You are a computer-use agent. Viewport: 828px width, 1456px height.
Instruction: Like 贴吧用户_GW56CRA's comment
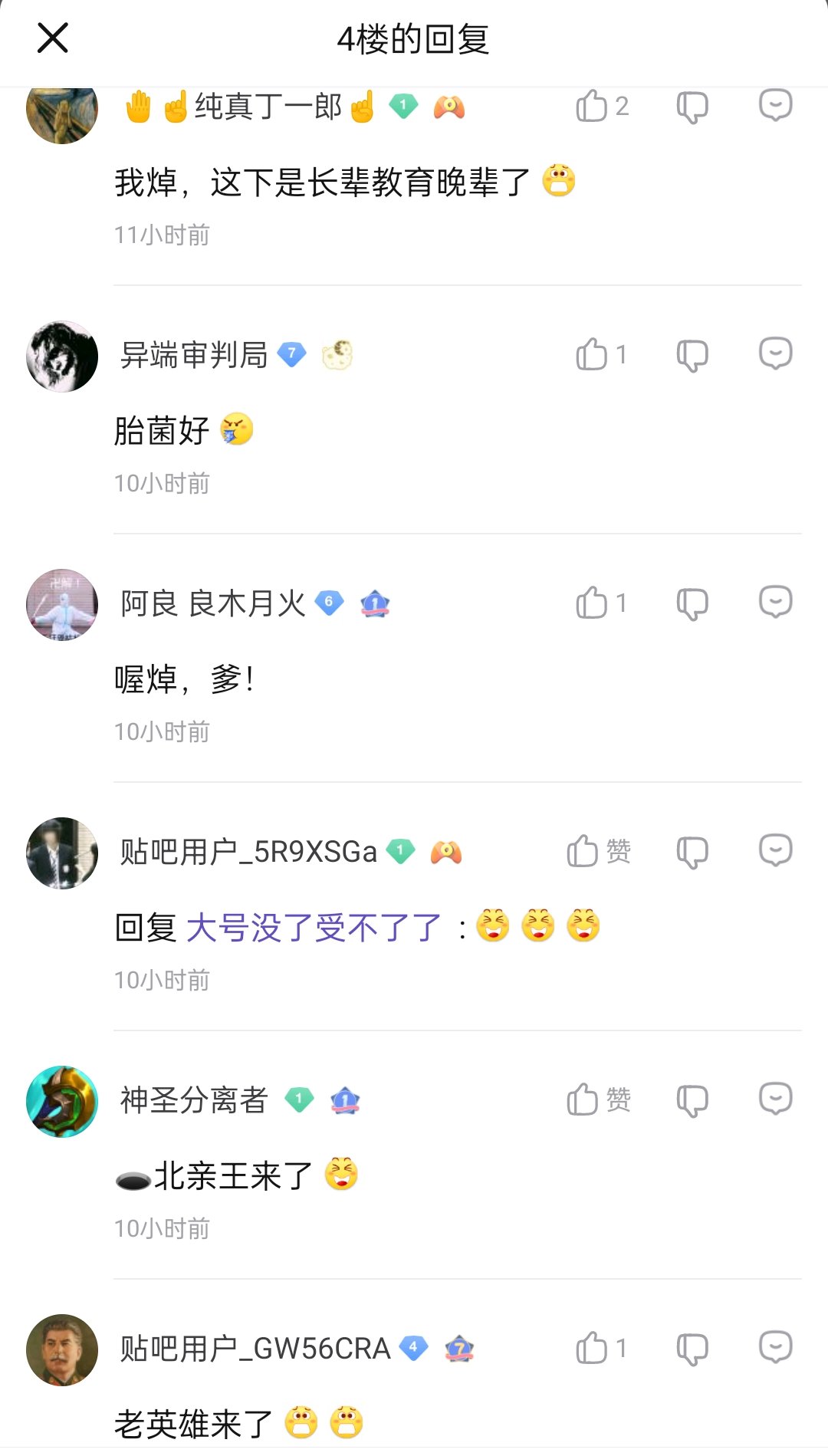coord(603,1348)
